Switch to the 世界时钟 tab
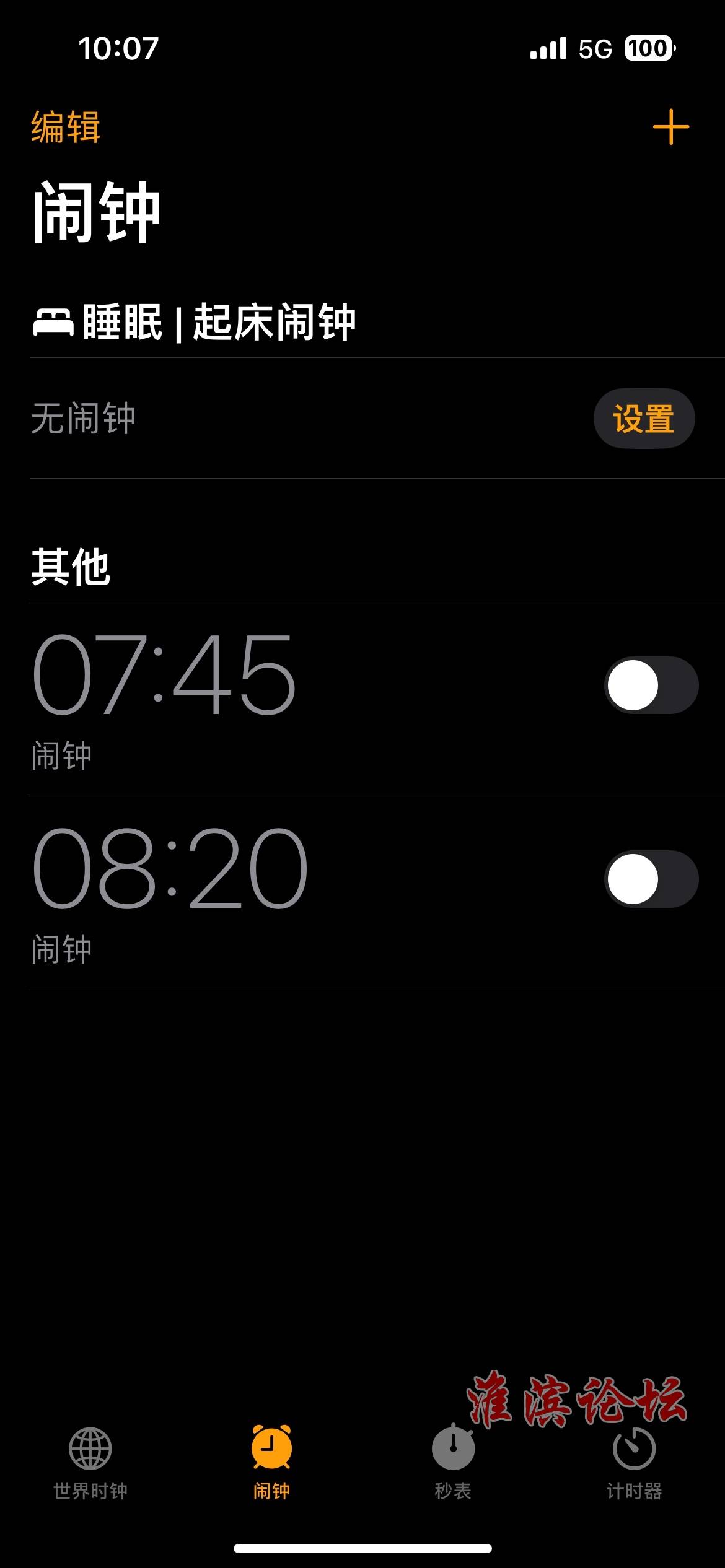 (x=90, y=1463)
